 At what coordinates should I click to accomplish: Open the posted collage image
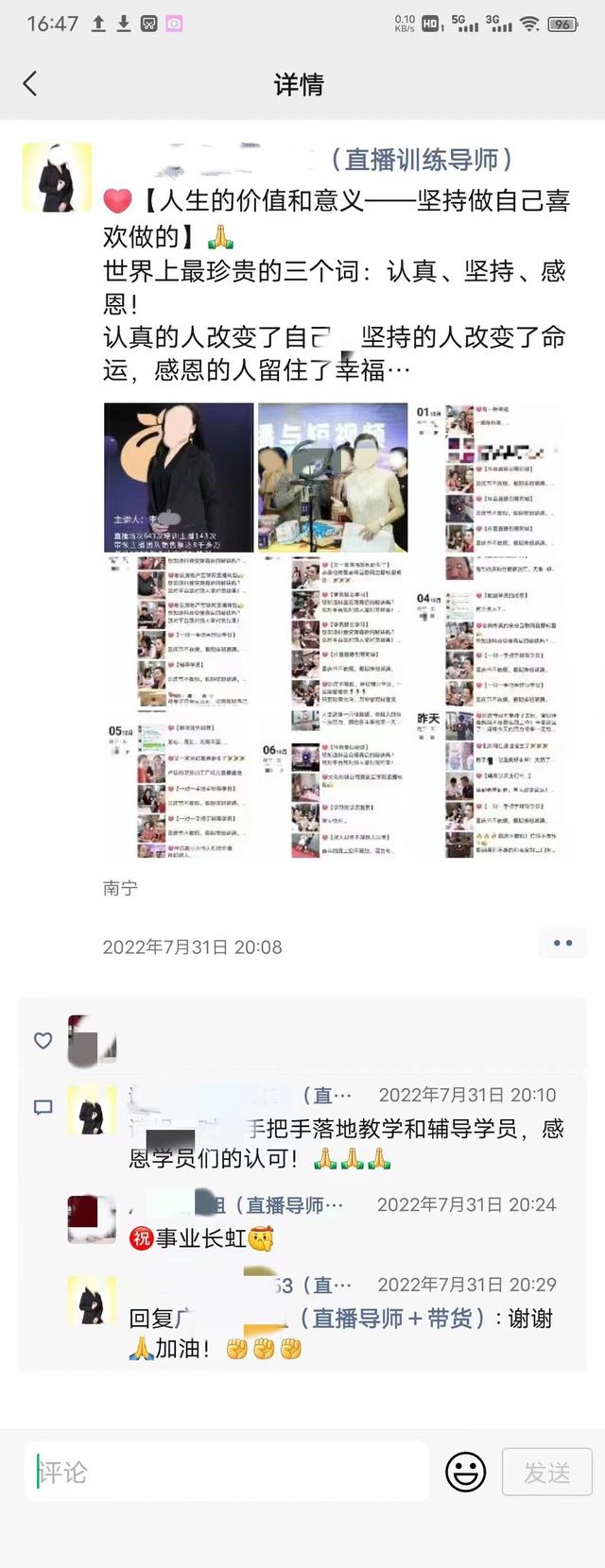pyautogui.click(x=336, y=630)
